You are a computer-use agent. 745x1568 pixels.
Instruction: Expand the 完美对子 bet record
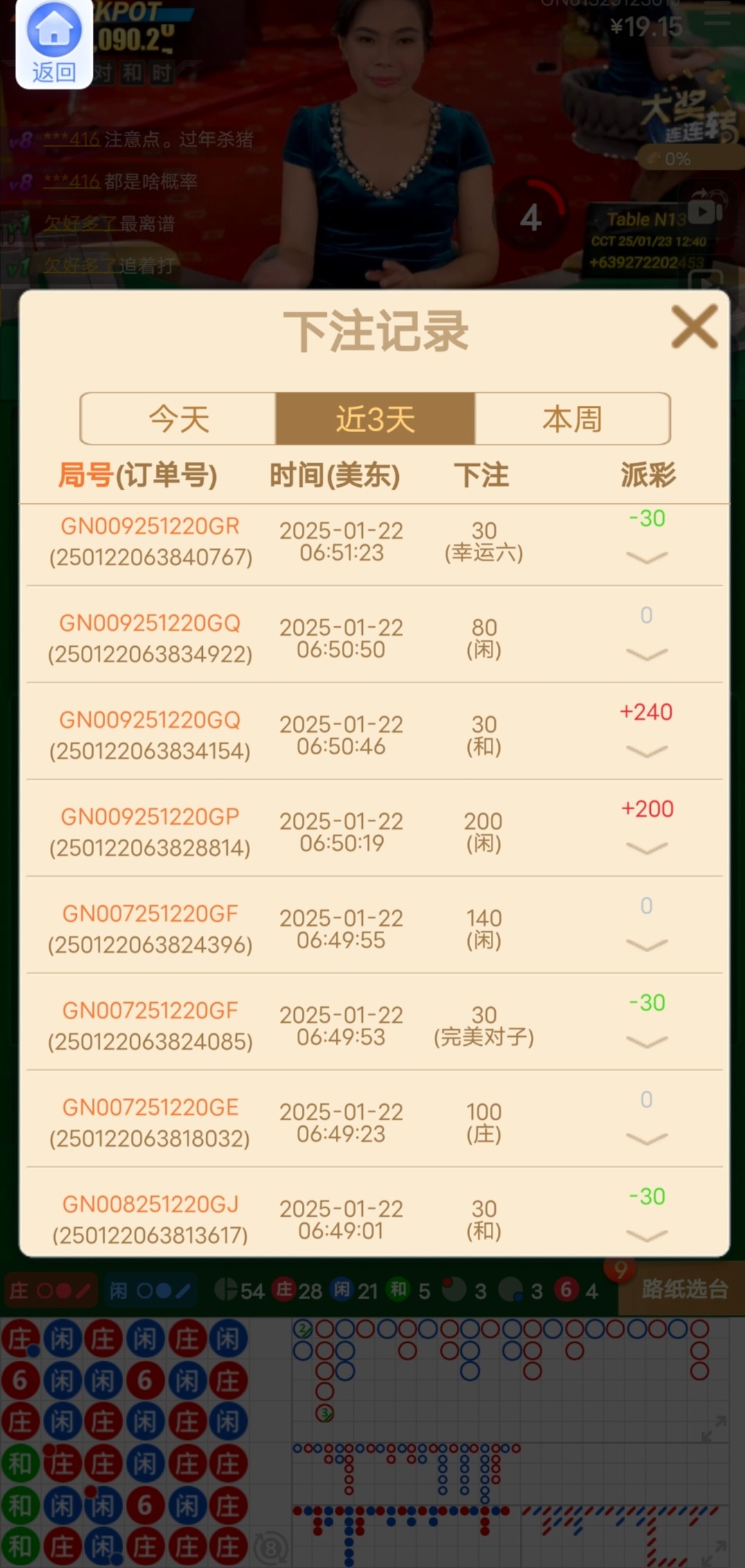647,1042
